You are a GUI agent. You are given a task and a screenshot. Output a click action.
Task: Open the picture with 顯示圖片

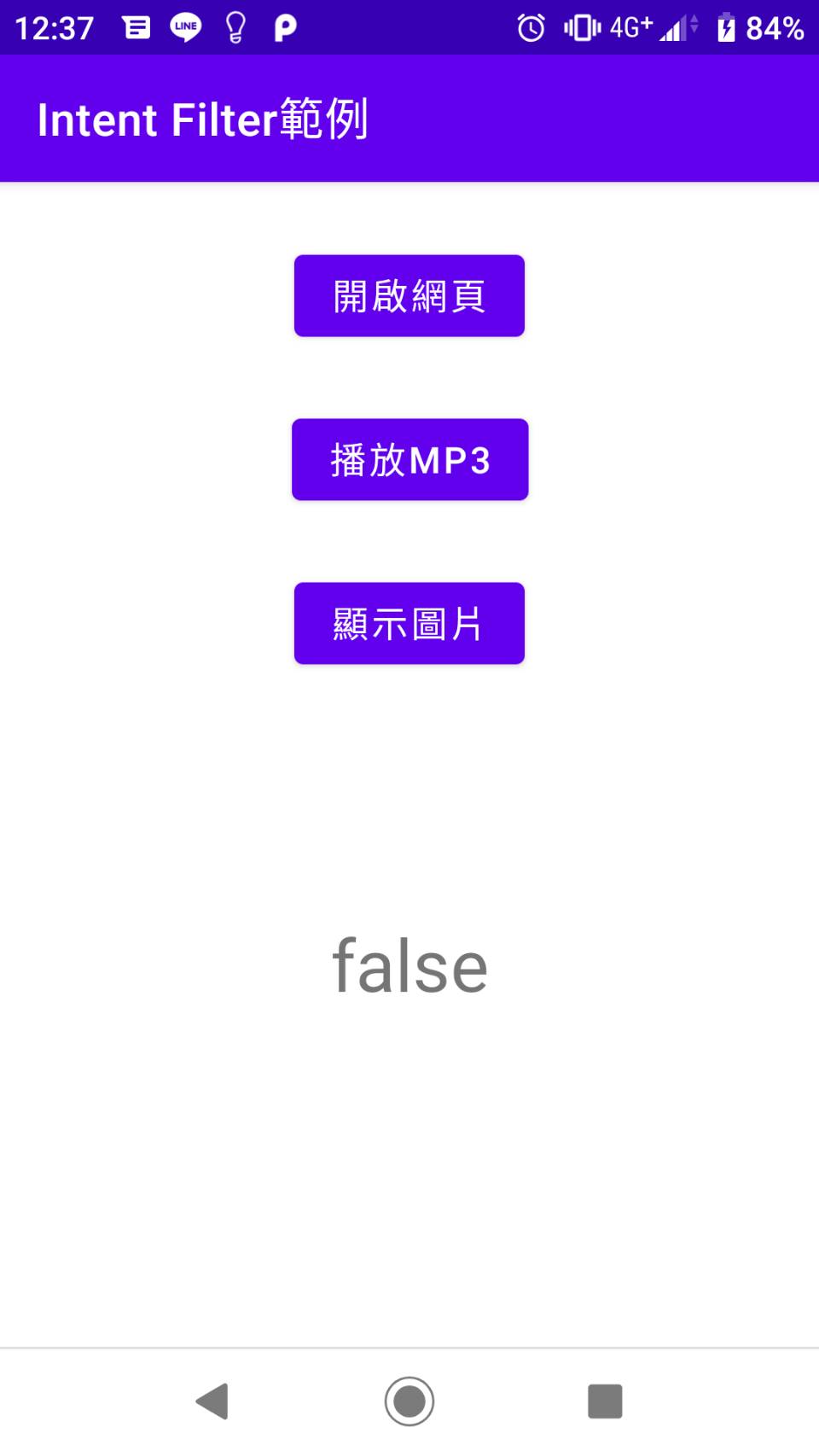point(409,623)
